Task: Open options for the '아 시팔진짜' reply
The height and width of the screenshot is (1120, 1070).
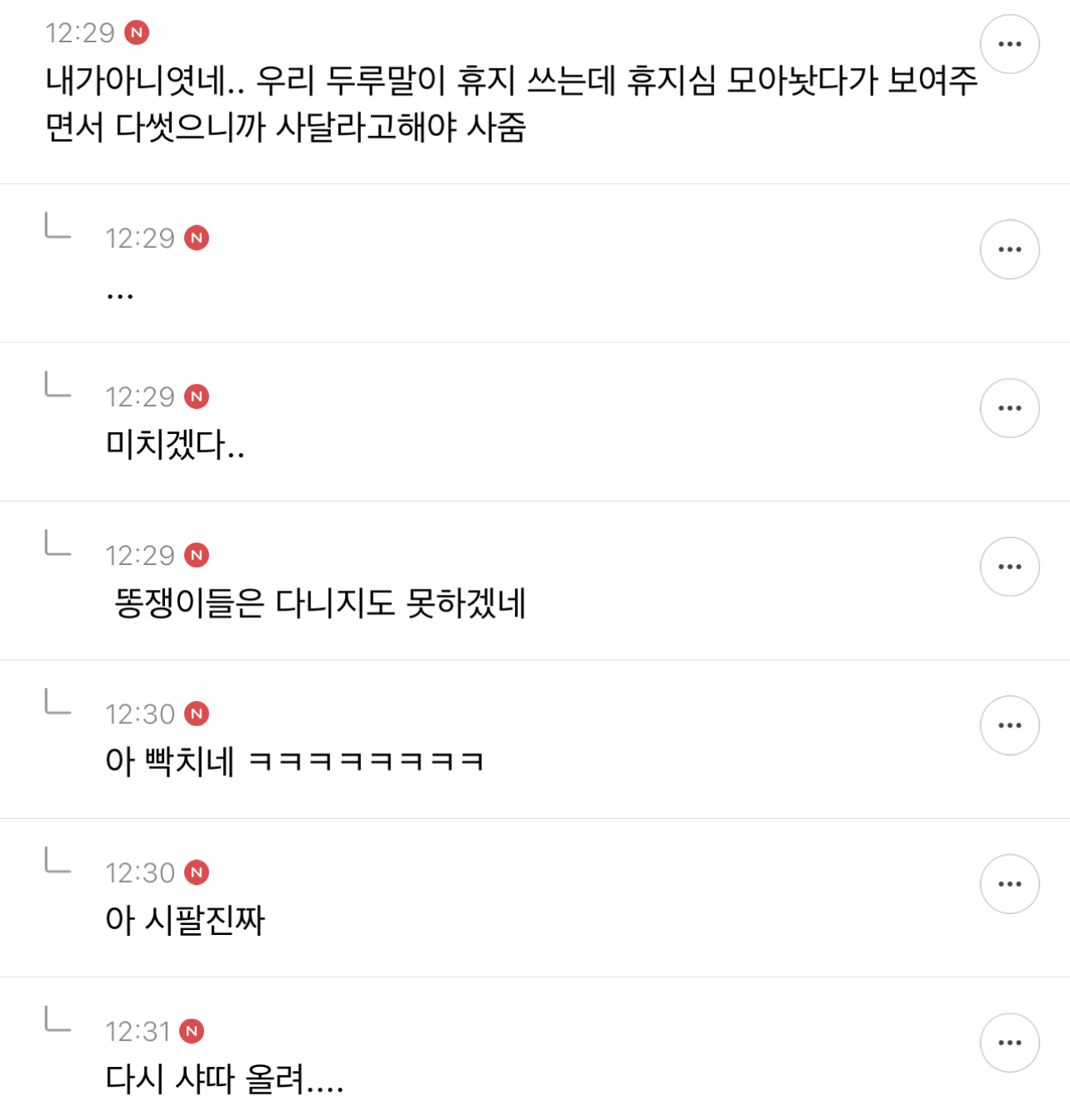Action: click(x=1009, y=884)
